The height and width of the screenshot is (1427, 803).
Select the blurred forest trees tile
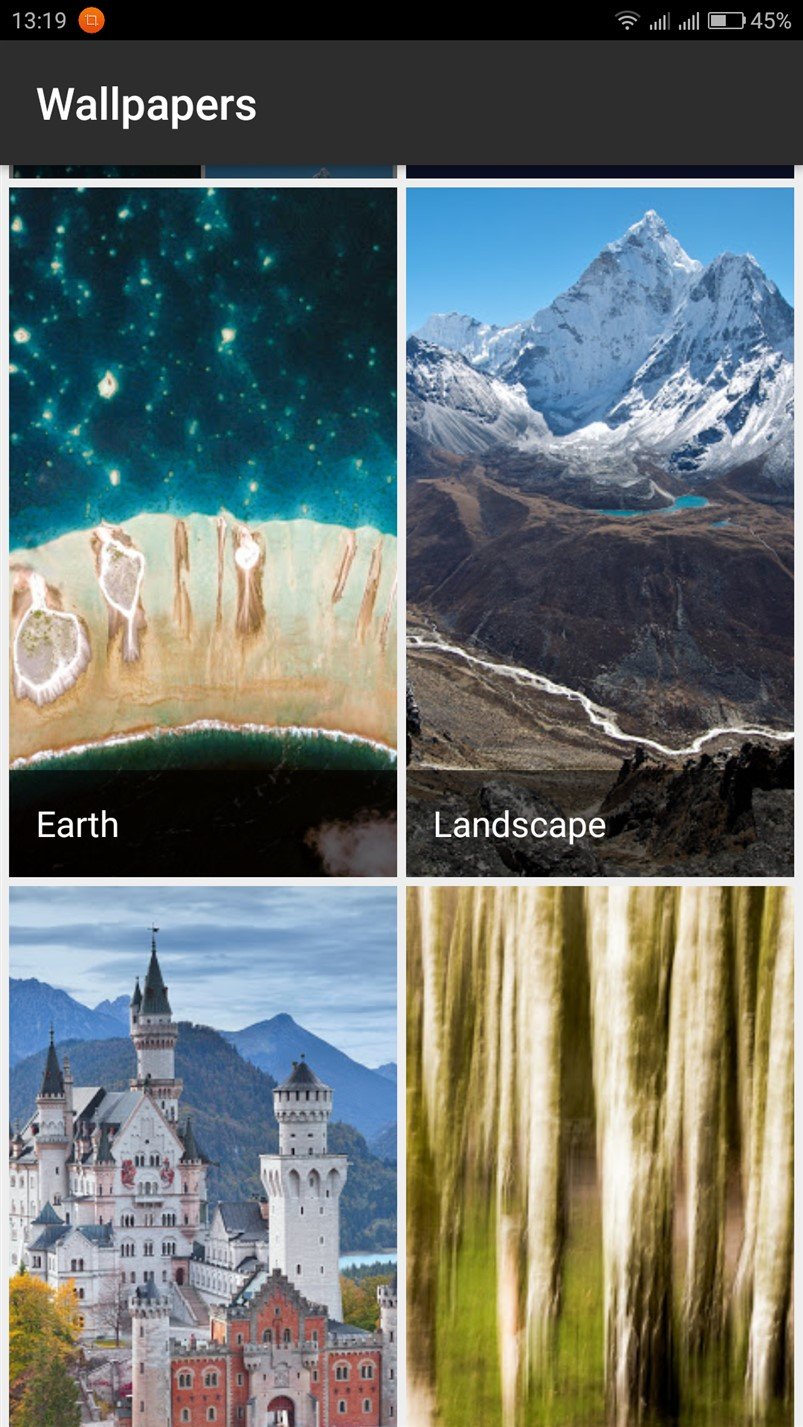(x=600, y=1156)
